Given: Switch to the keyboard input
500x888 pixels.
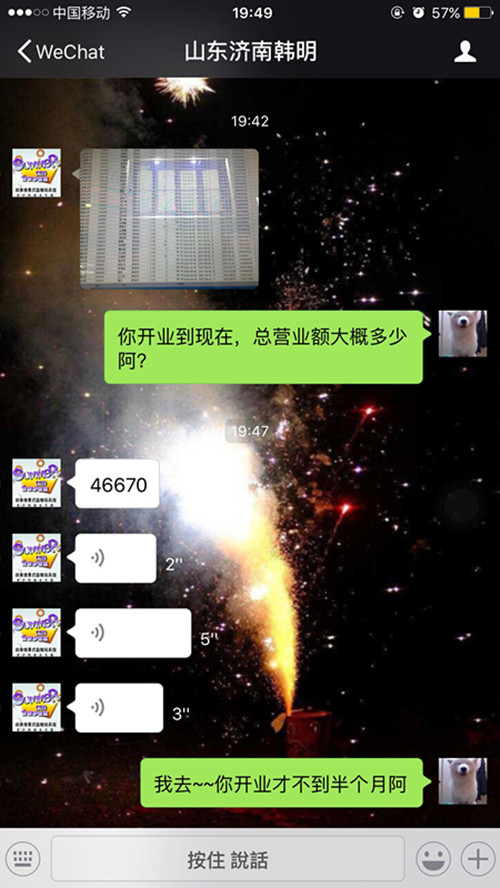Looking at the screenshot, I should pyautogui.click(x=23, y=859).
